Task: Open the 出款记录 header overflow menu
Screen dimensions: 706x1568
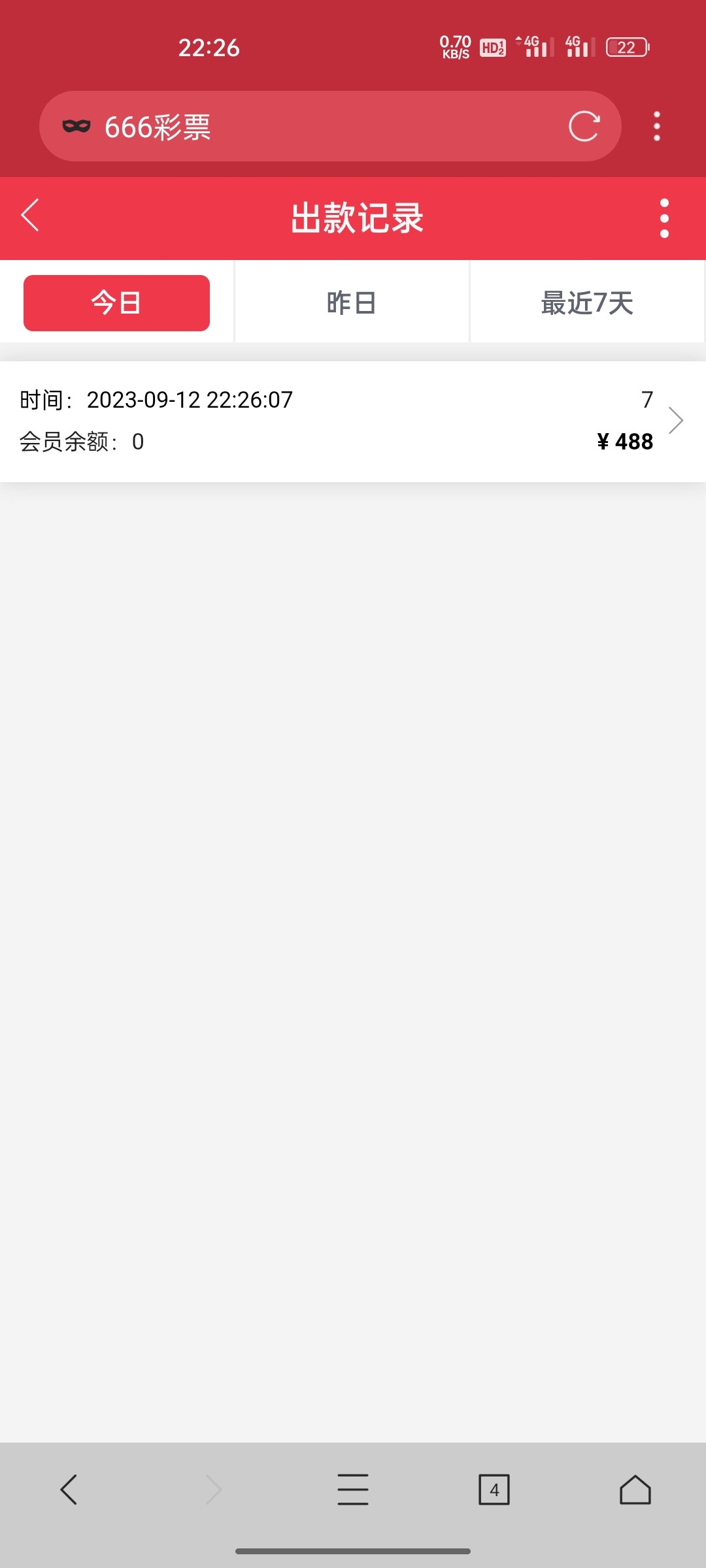Action: [664, 218]
